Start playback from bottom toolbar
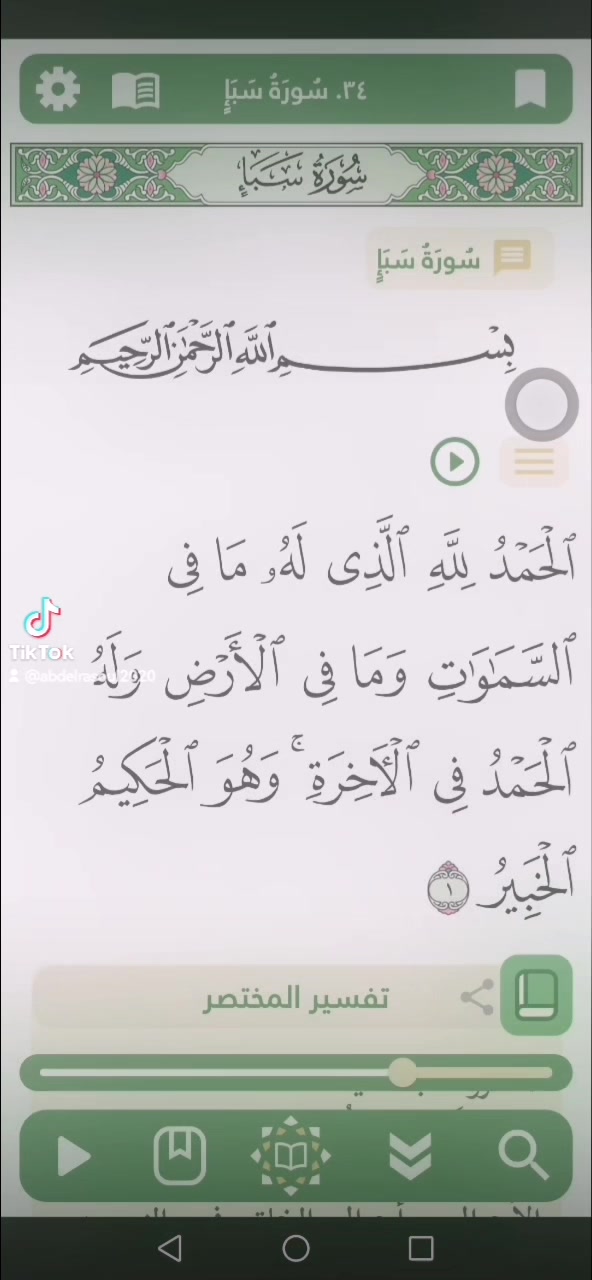 pos(73,1156)
